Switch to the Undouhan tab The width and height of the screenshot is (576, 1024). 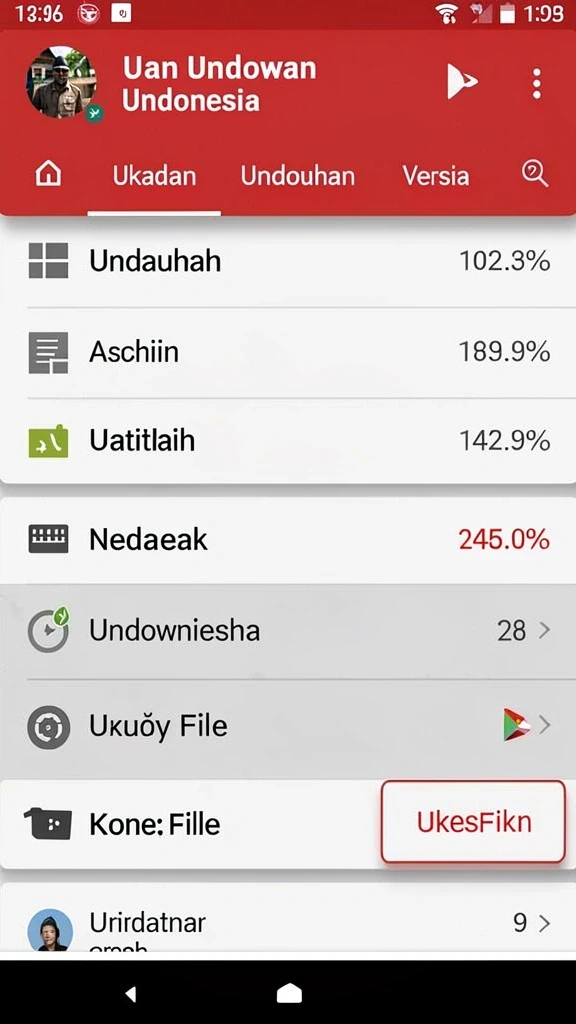coord(298,176)
